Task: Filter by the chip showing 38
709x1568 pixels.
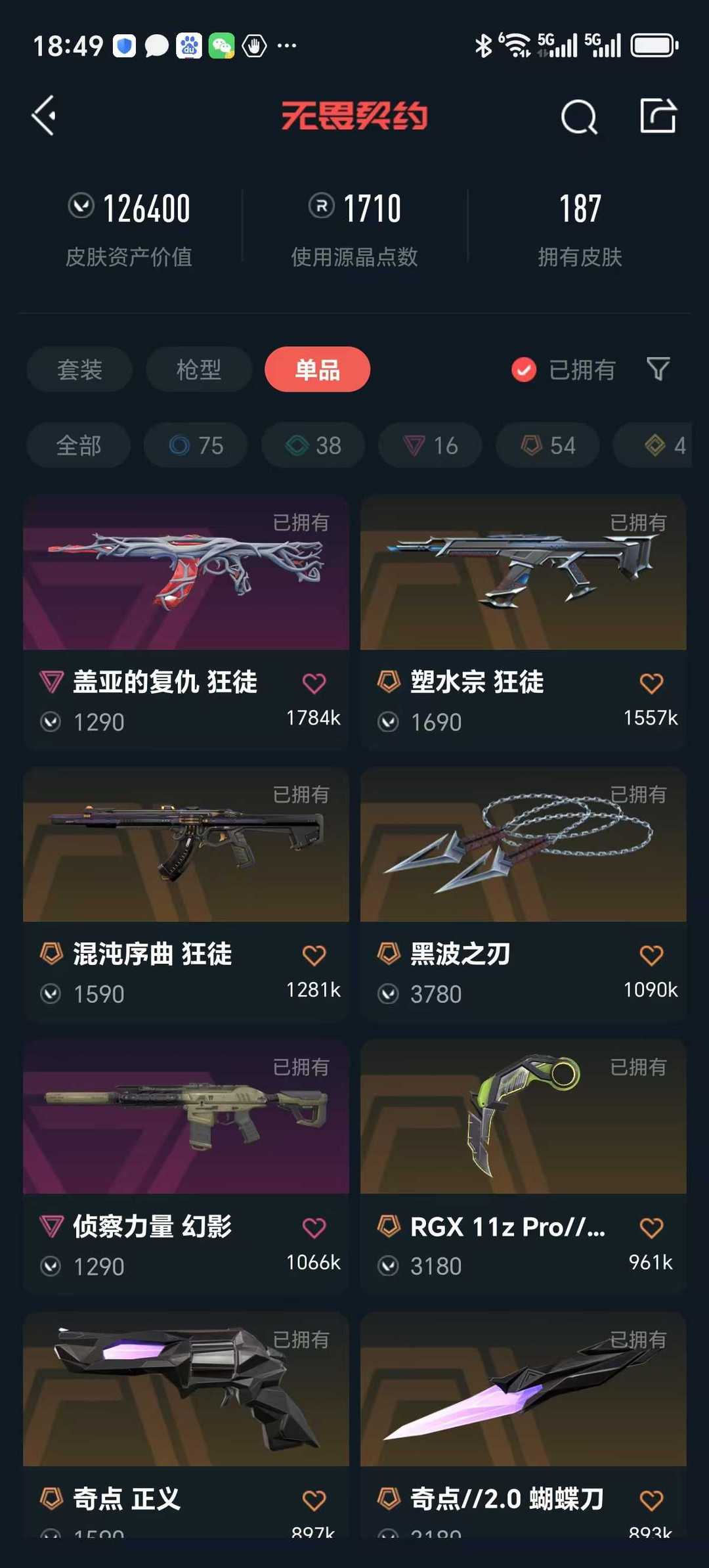Action: click(313, 445)
